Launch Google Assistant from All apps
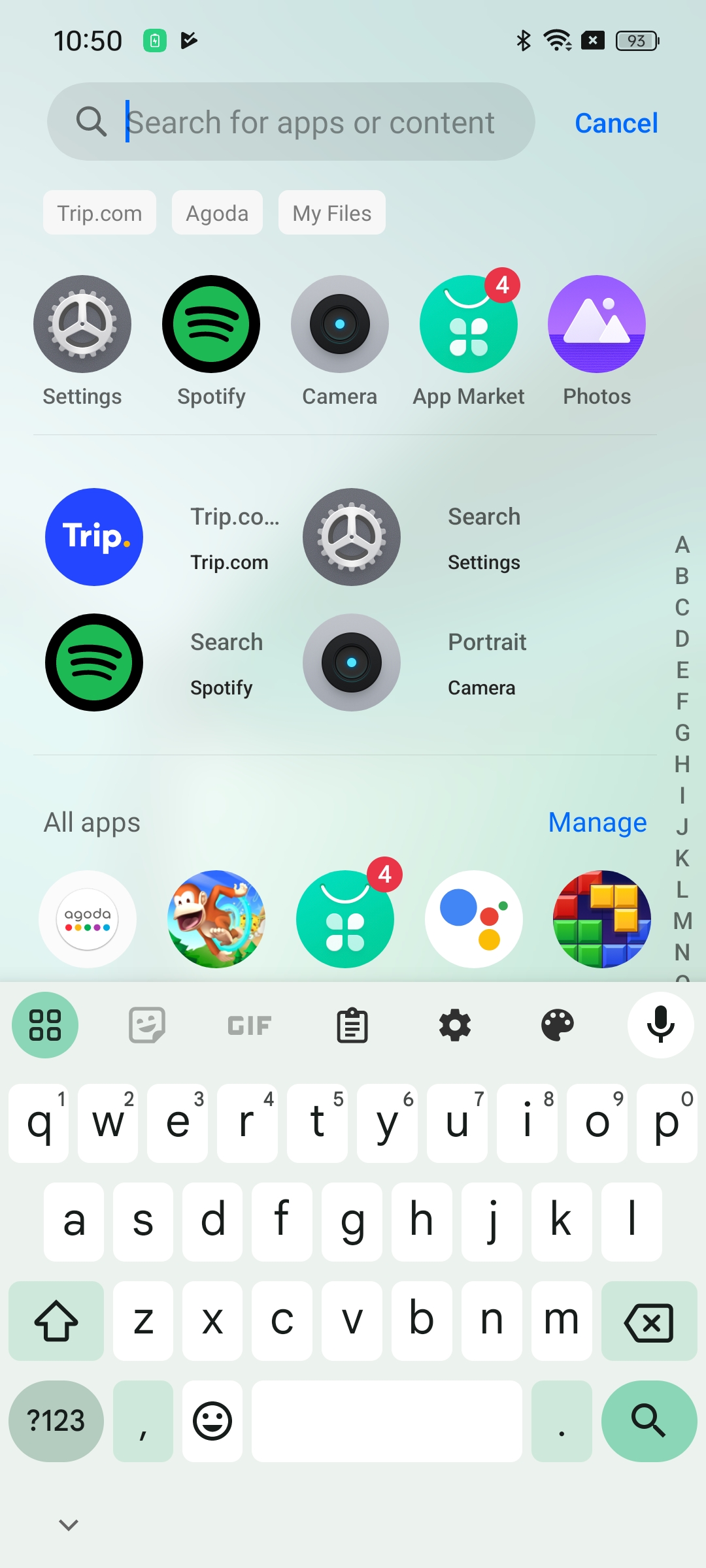This screenshot has width=706, height=1568. (x=474, y=919)
